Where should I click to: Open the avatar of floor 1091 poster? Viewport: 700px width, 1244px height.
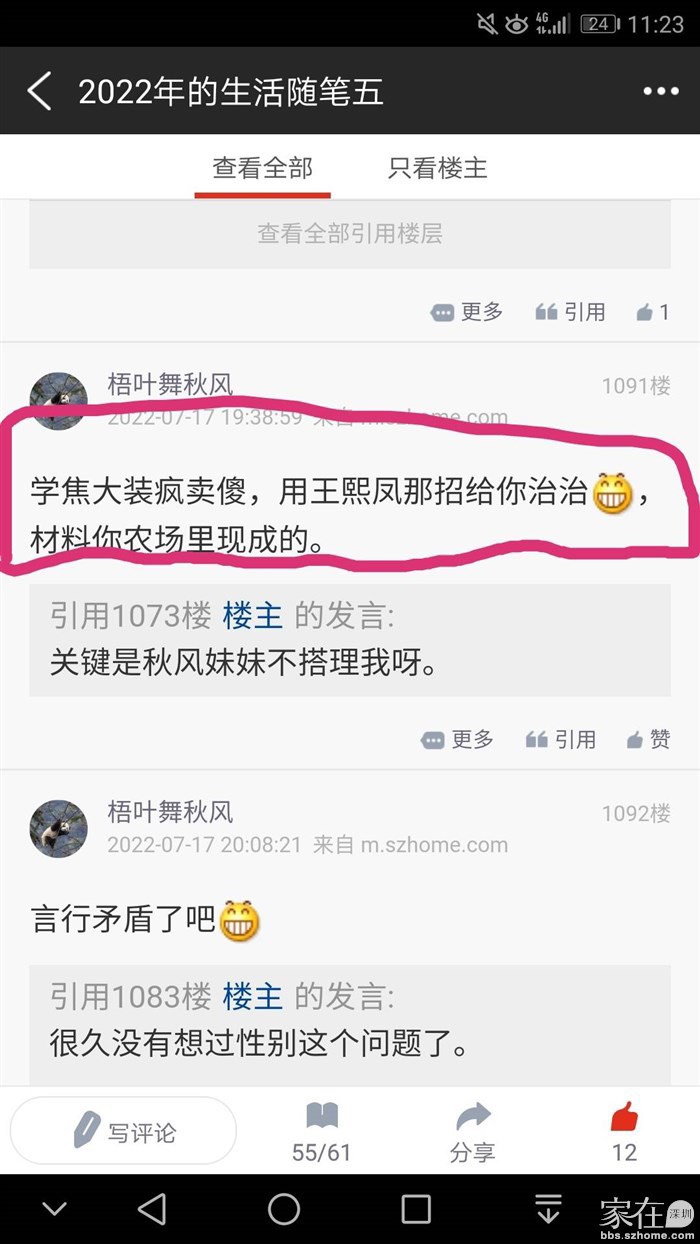point(59,400)
